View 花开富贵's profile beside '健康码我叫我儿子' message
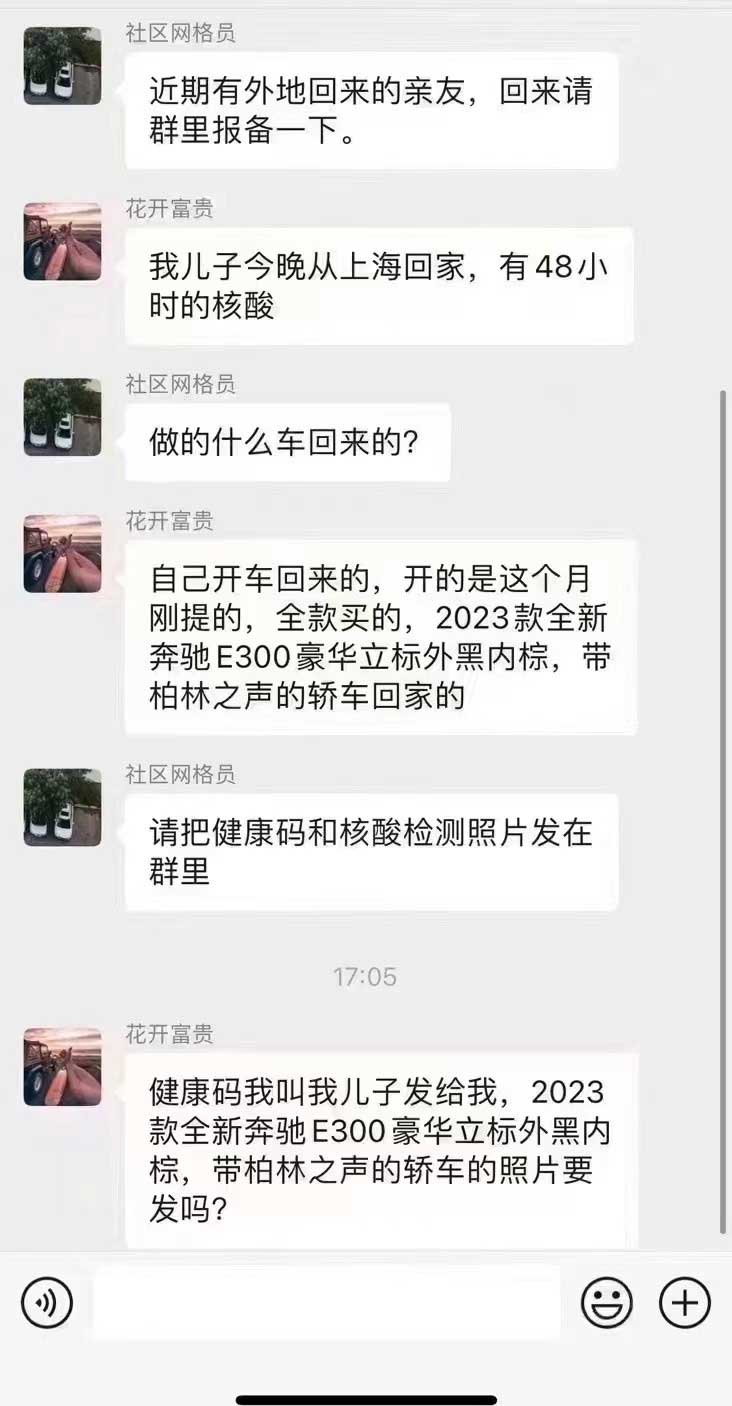732x1406 pixels. tap(63, 1066)
